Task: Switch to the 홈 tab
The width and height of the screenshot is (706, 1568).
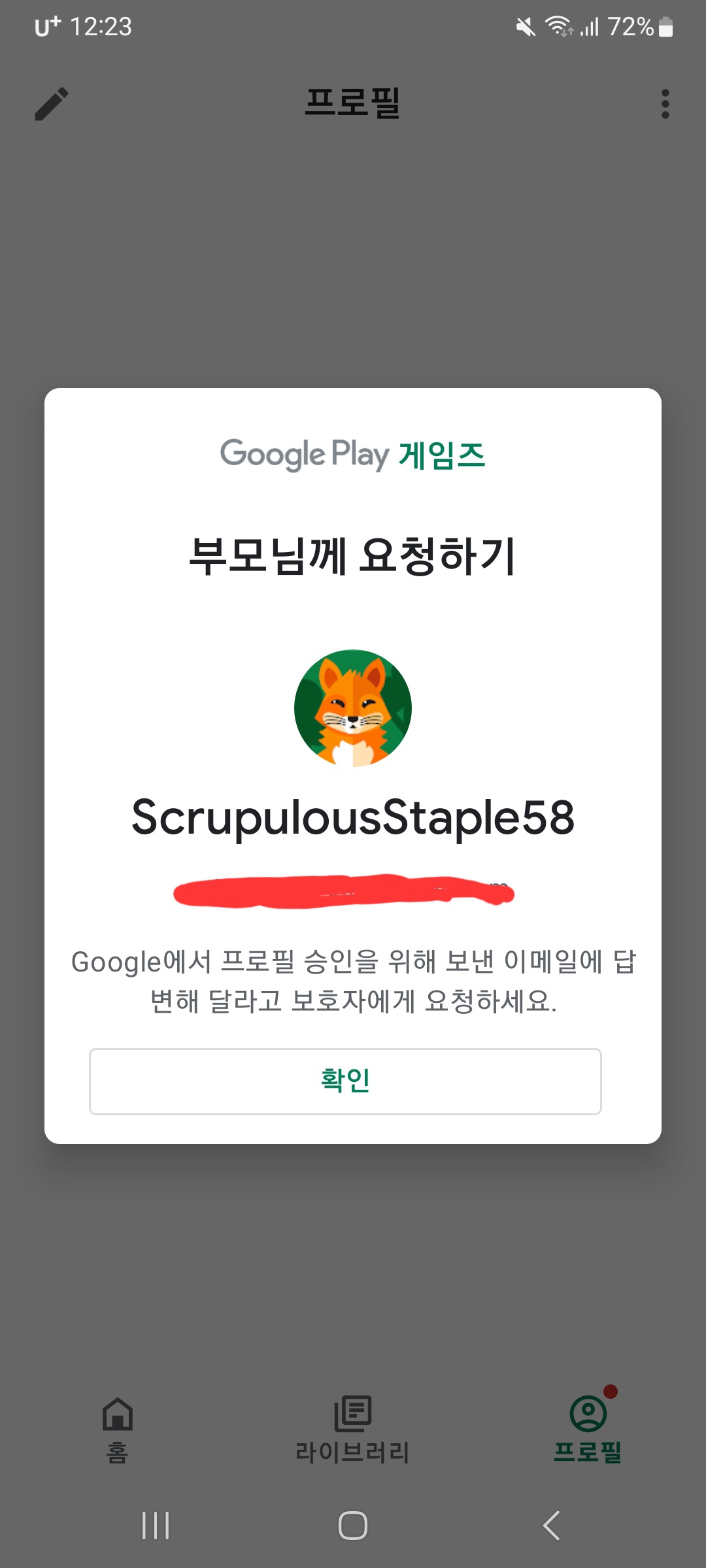Action: pyautogui.click(x=118, y=1429)
